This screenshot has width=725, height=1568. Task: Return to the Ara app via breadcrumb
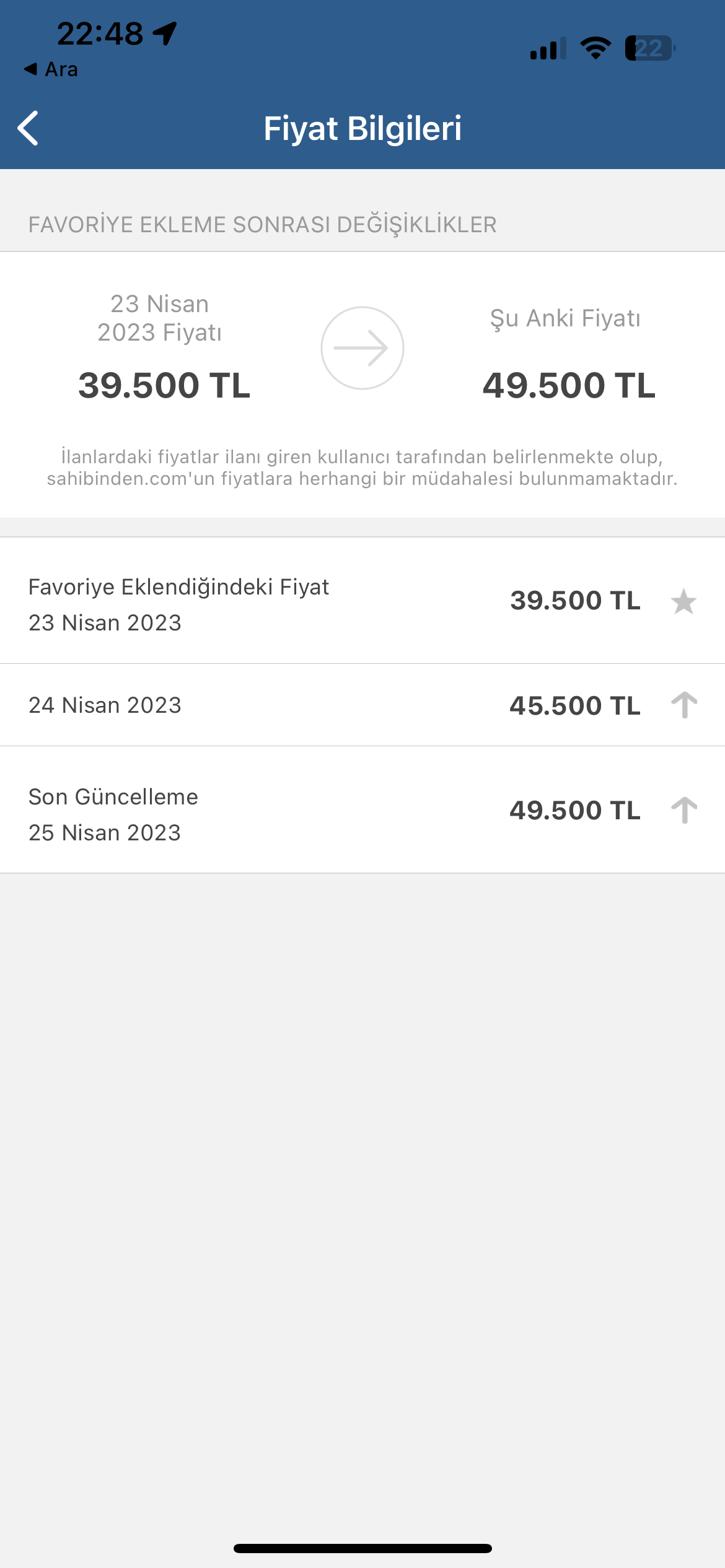tap(51, 69)
